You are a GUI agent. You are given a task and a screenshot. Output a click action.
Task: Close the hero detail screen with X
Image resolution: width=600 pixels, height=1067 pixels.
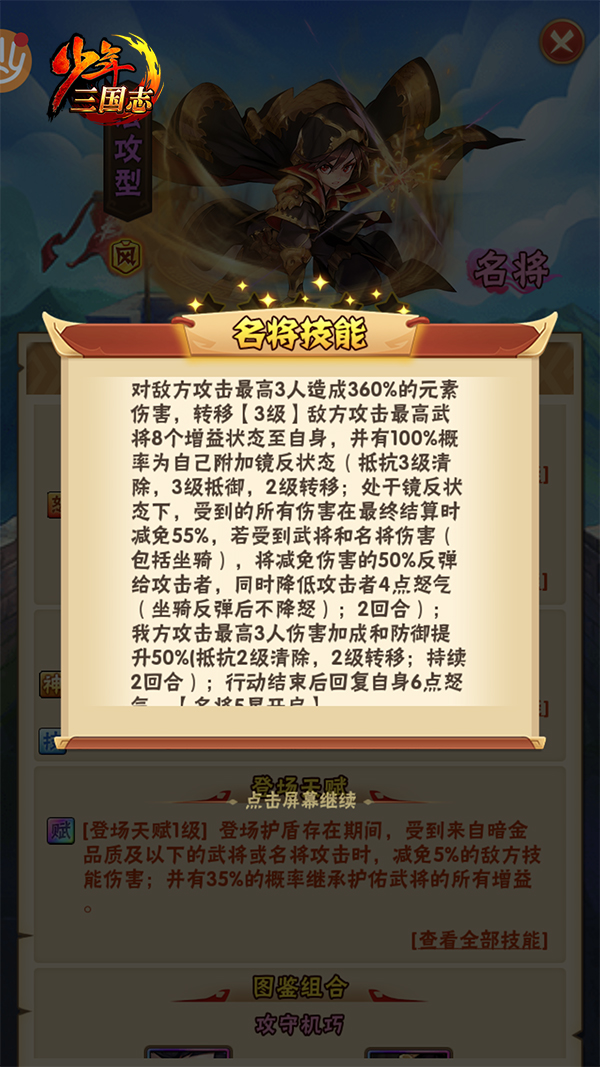point(562,42)
